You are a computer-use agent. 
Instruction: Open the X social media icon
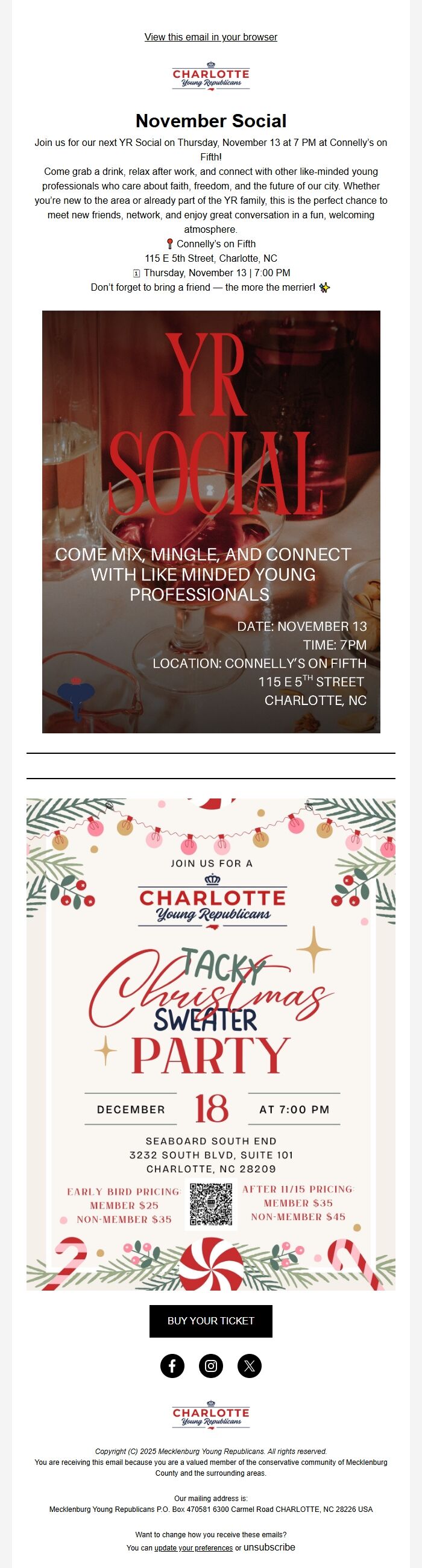point(250,1366)
